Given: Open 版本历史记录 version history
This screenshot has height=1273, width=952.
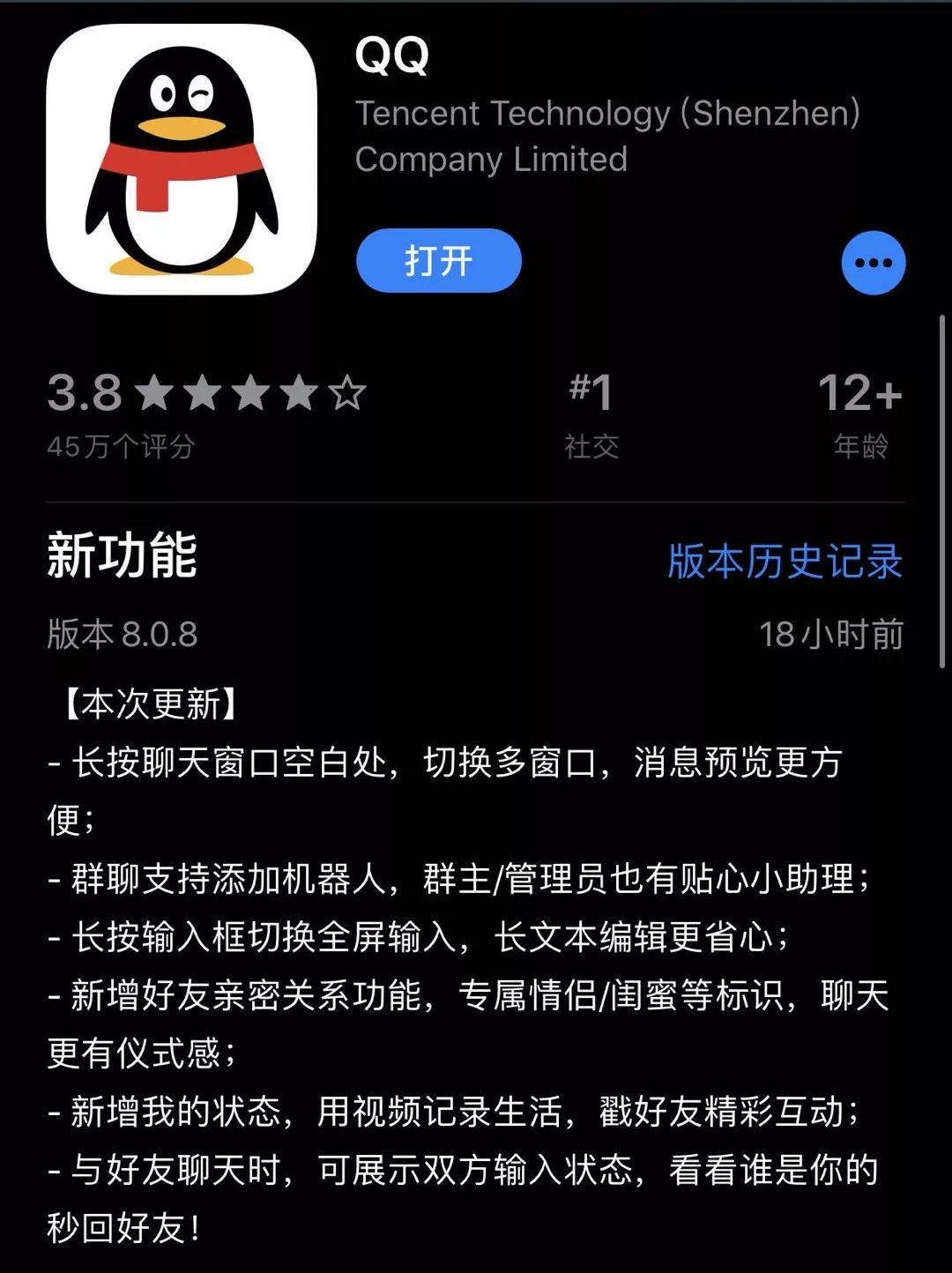Looking at the screenshot, I should pyautogui.click(x=785, y=561).
